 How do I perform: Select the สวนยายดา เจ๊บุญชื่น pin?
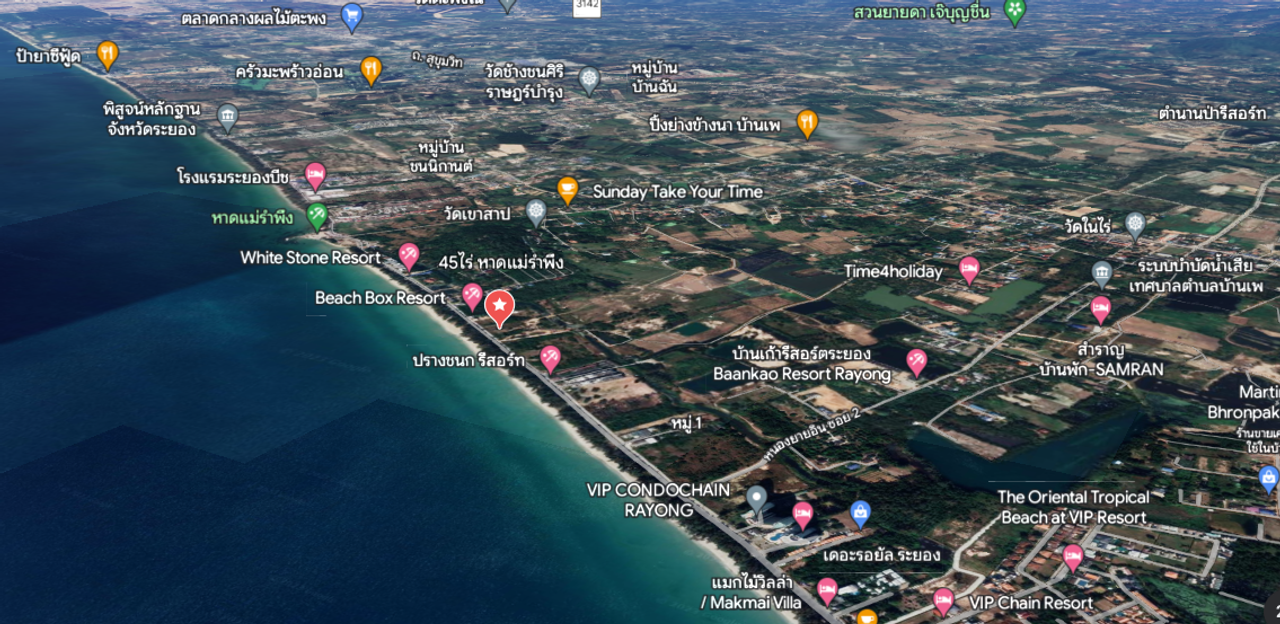tap(1015, 12)
